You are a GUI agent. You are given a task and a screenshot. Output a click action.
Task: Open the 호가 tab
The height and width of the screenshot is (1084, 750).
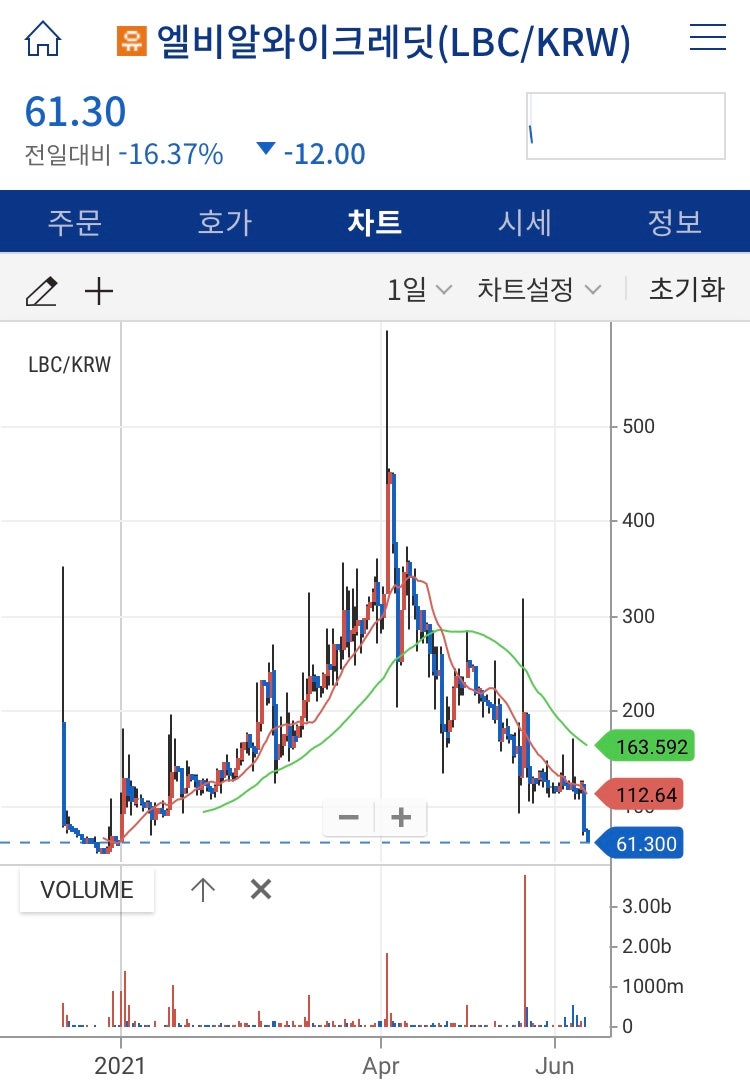click(x=225, y=223)
